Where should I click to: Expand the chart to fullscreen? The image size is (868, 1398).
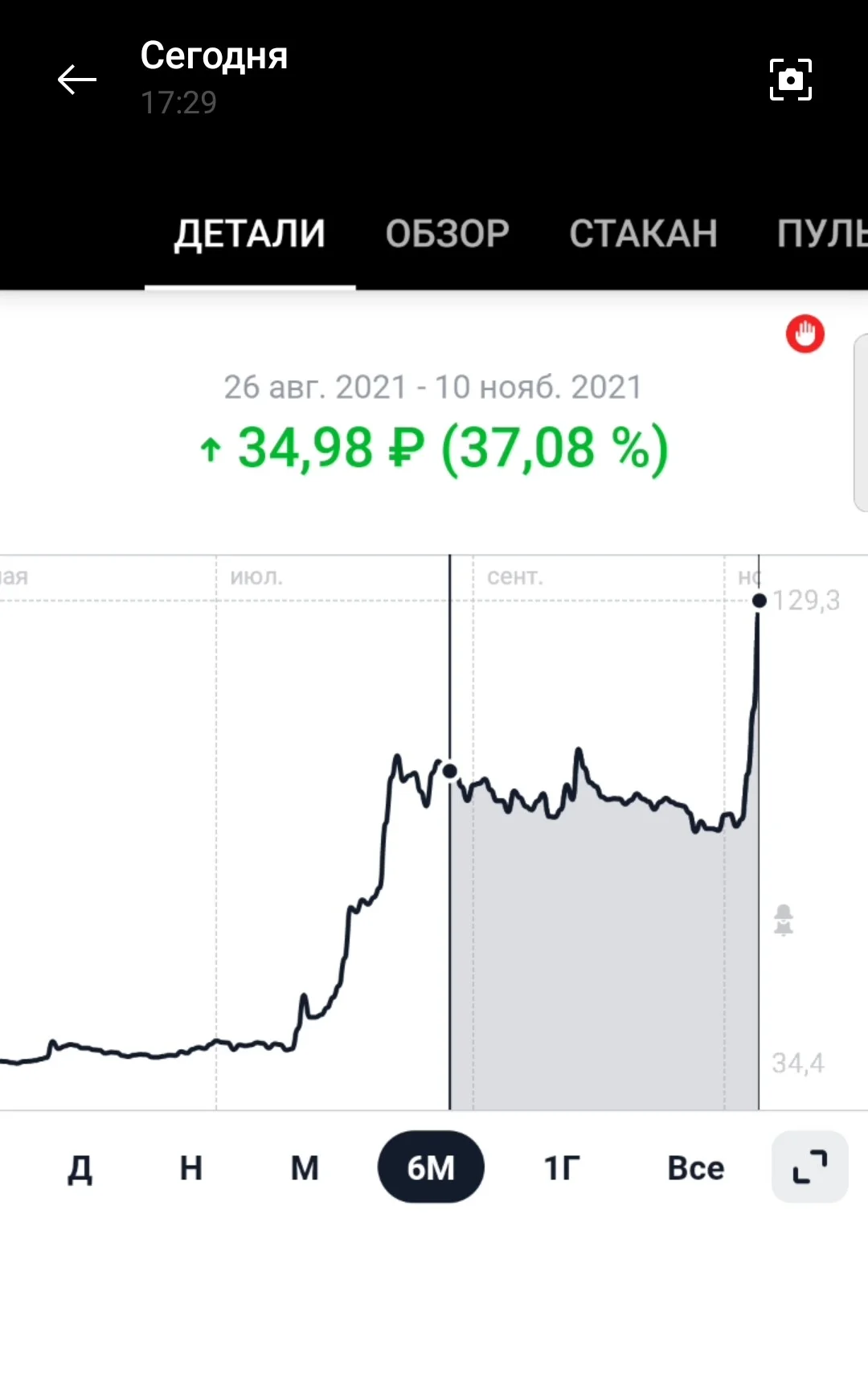pos(810,1166)
